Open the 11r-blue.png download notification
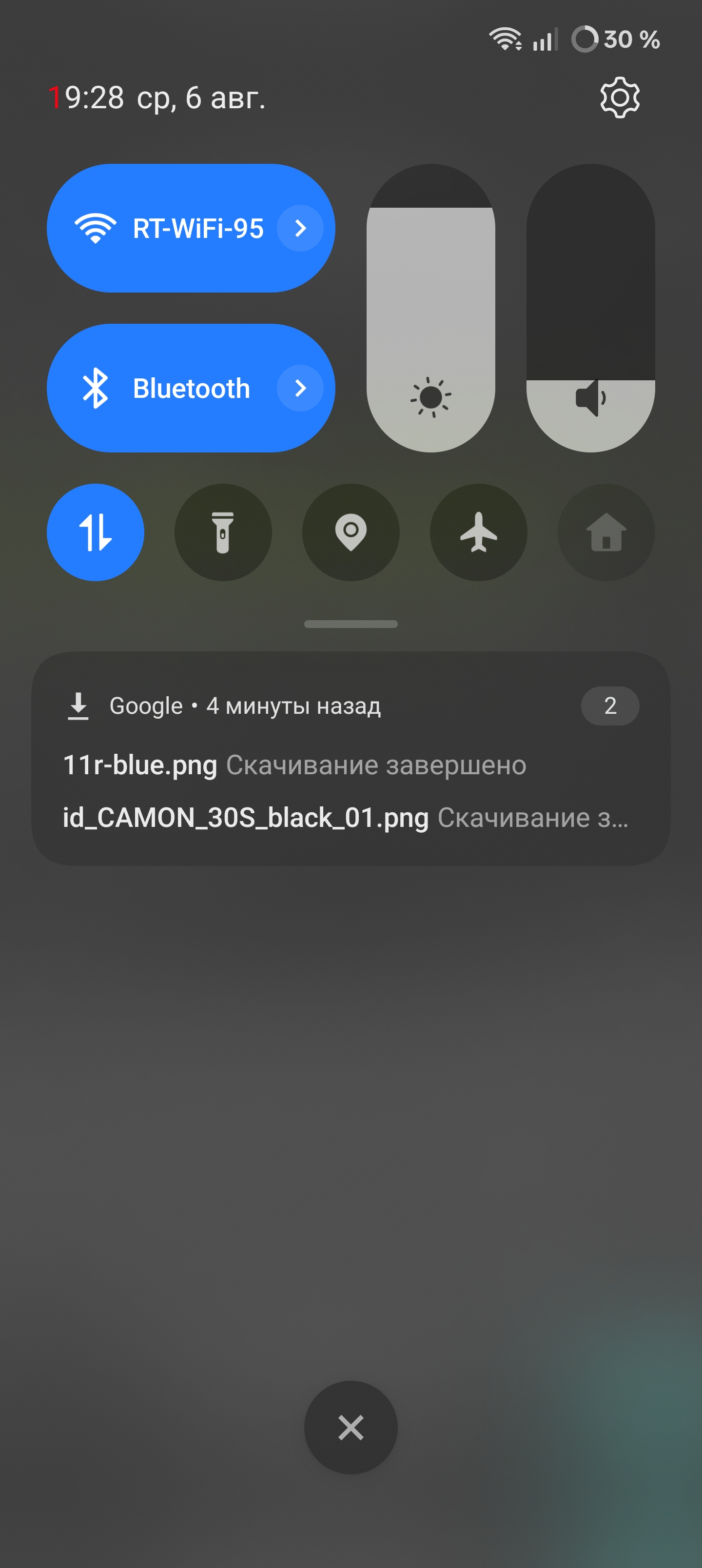The height and width of the screenshot is (1568, 702). (x=294, y=765)
